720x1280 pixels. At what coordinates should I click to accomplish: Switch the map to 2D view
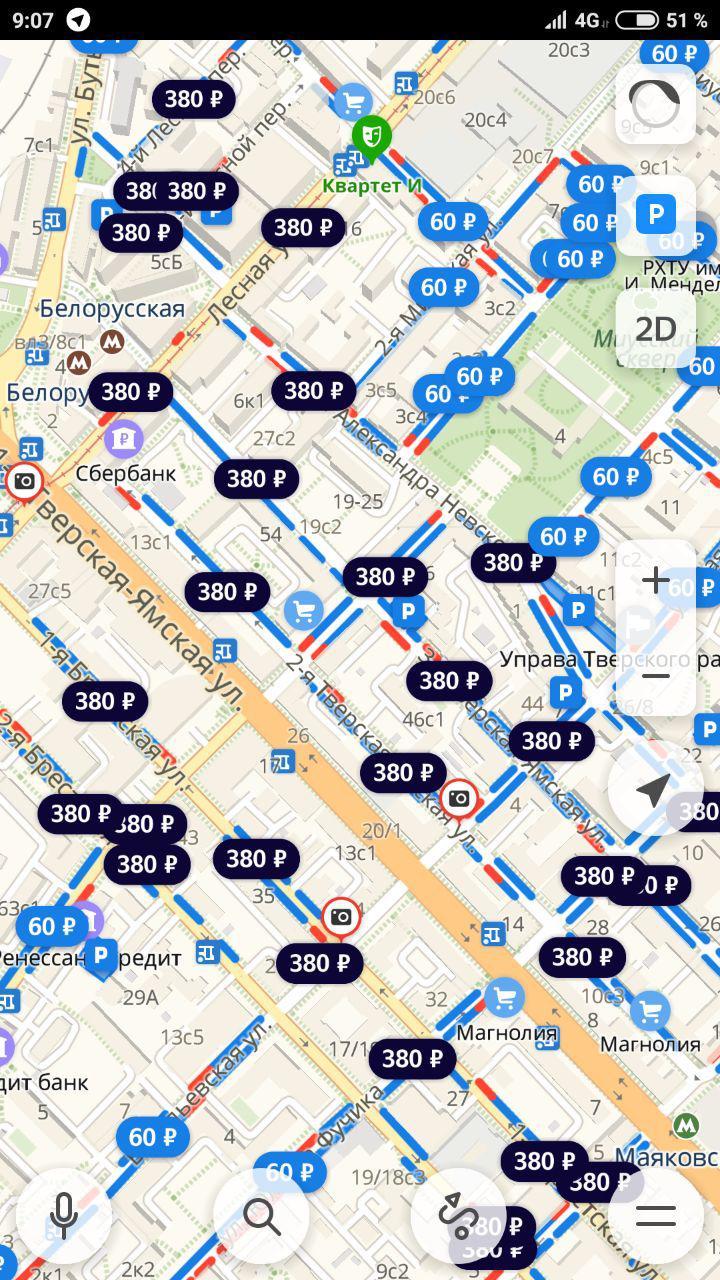pyautogui.click(x=656, y=329)
